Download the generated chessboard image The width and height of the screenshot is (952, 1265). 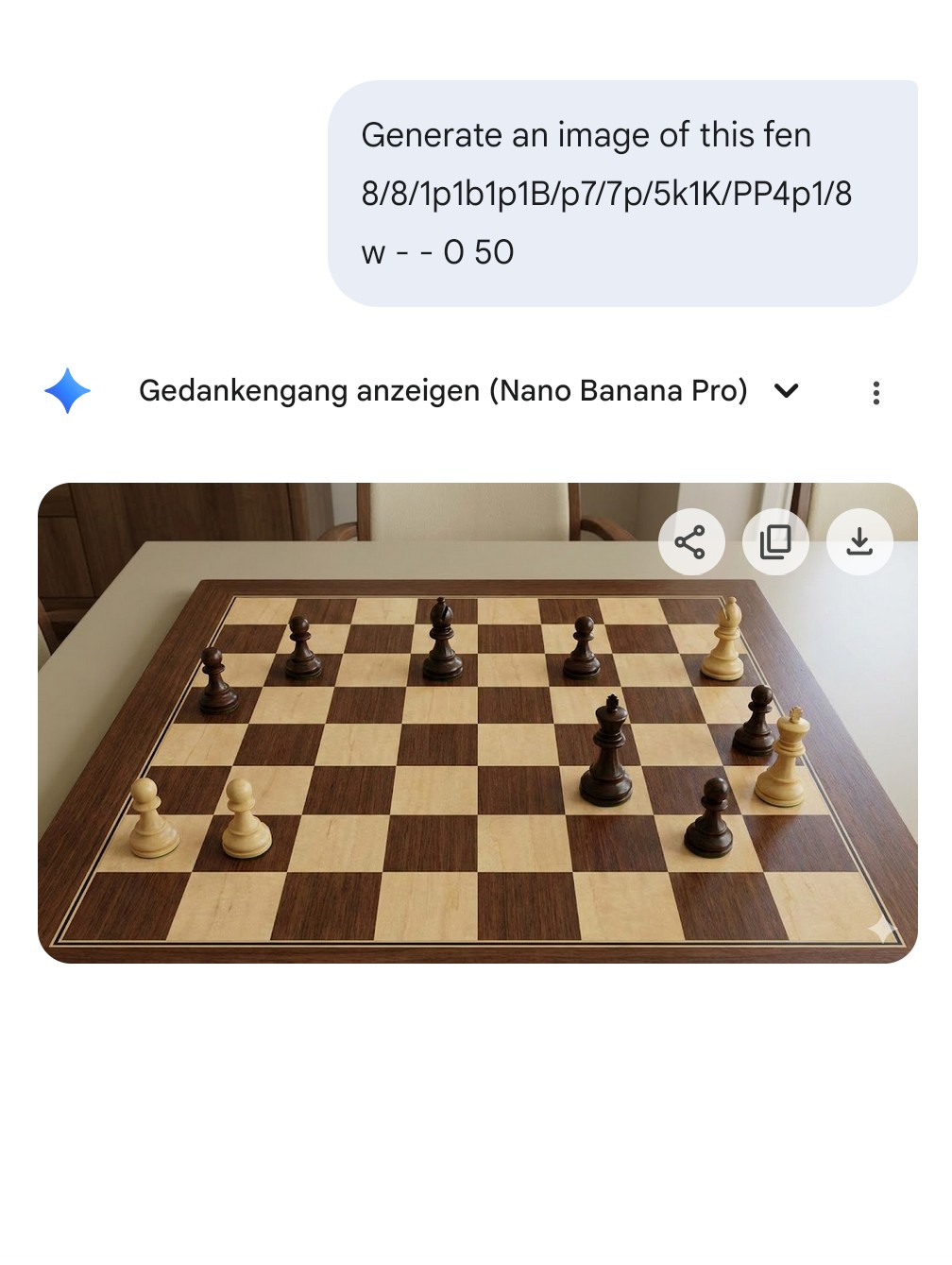pyautogui.click(x=859, y=542)
